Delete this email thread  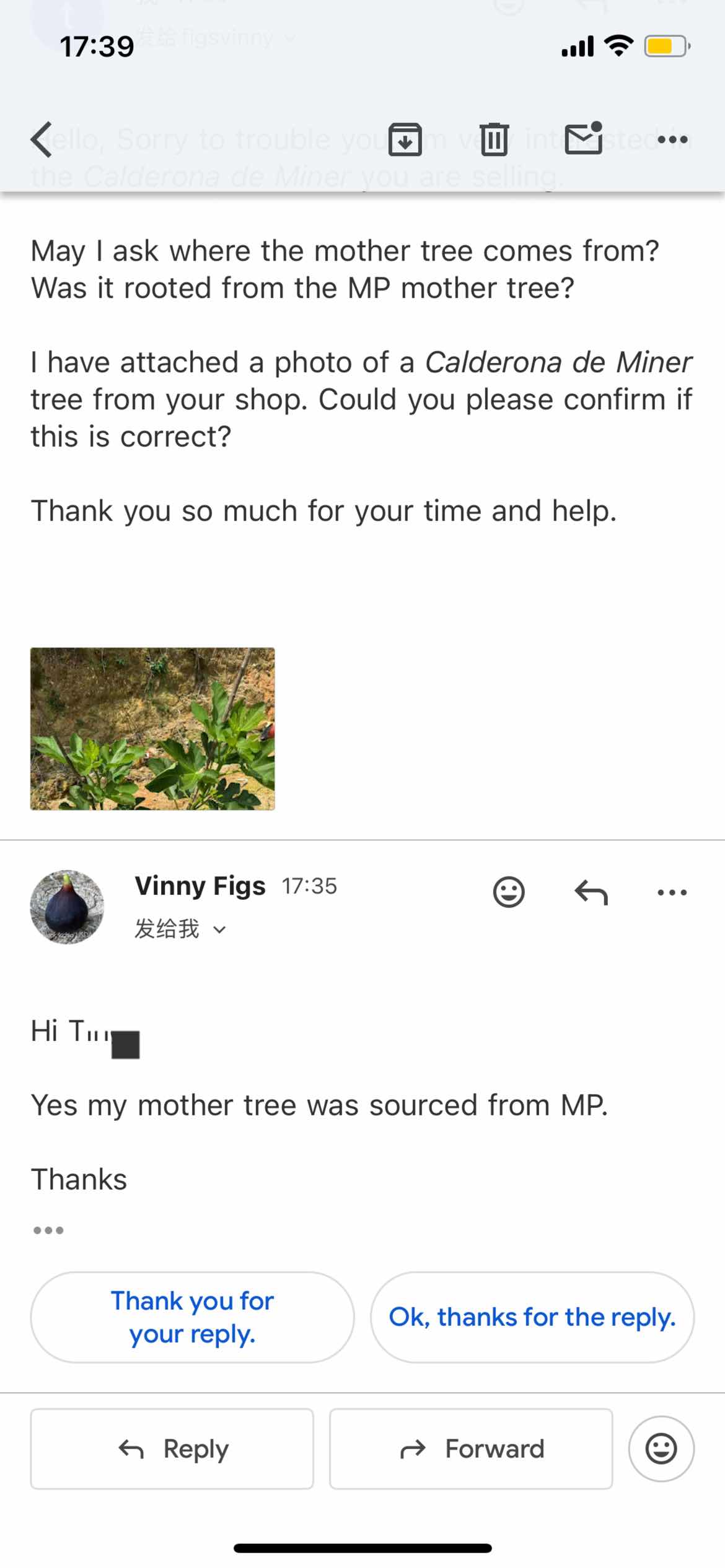pos(494,139)
